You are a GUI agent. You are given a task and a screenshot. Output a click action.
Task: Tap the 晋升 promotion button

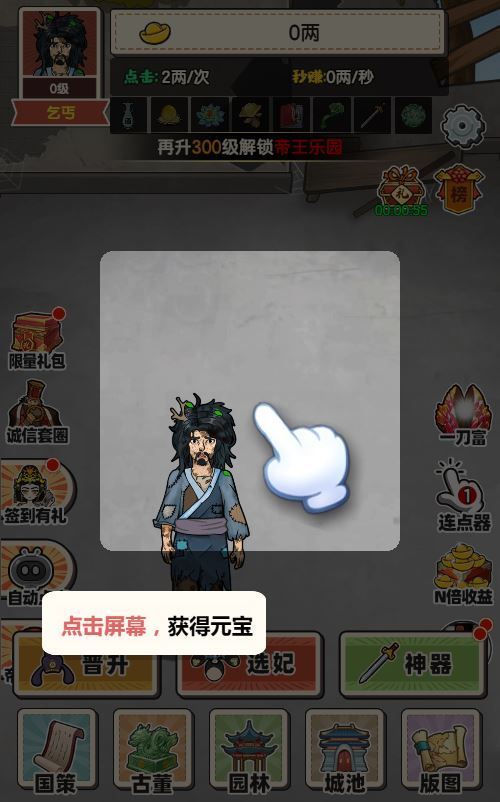(86, 665)
